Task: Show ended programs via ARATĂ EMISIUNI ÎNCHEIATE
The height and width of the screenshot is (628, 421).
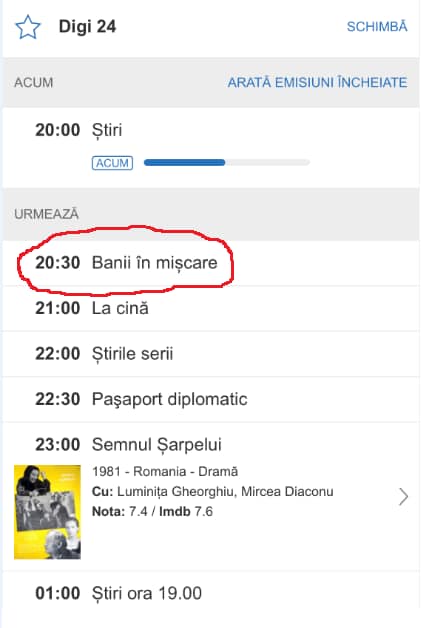Action: (x=317, y=83)
